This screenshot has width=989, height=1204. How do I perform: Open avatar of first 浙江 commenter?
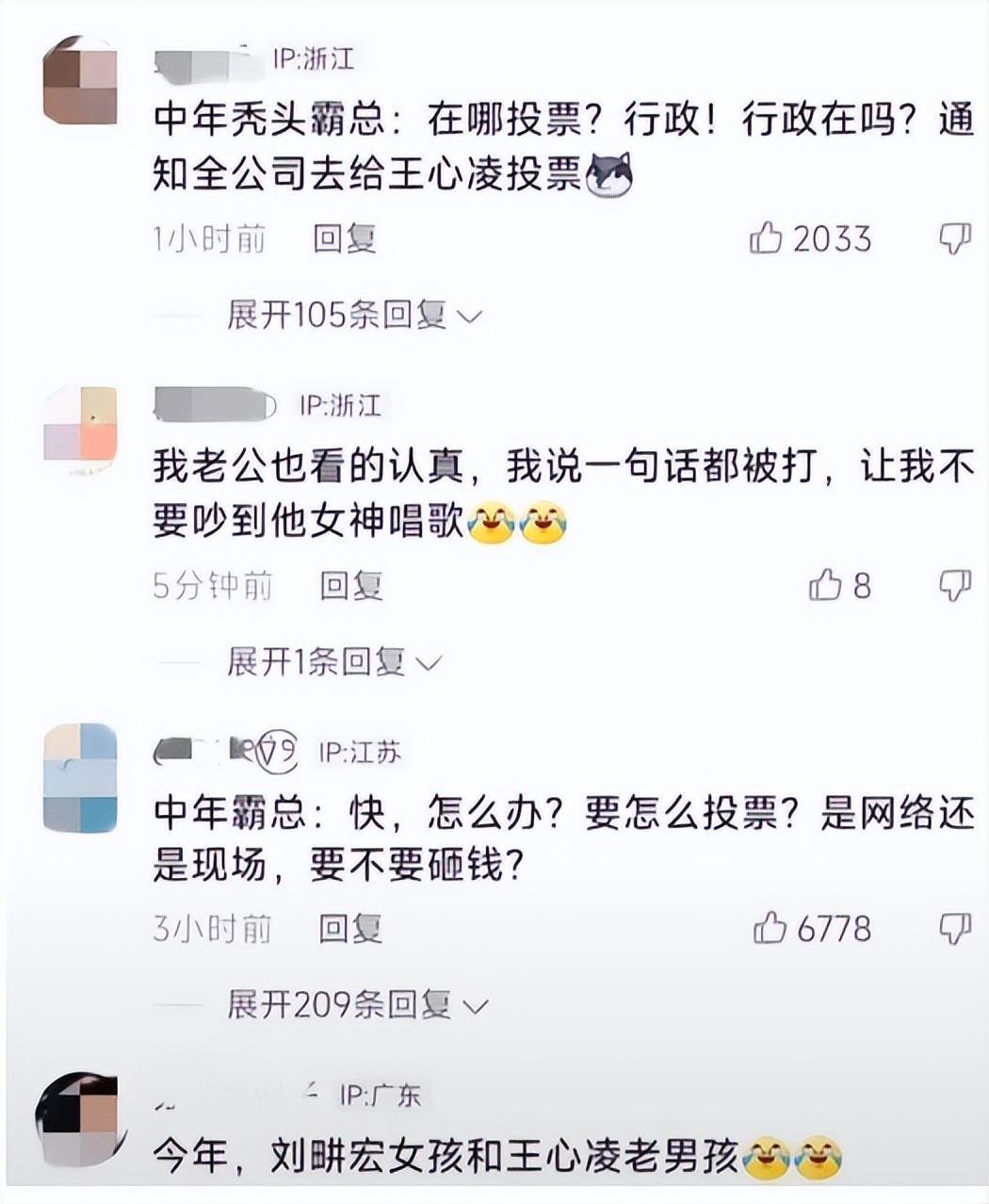80,80
